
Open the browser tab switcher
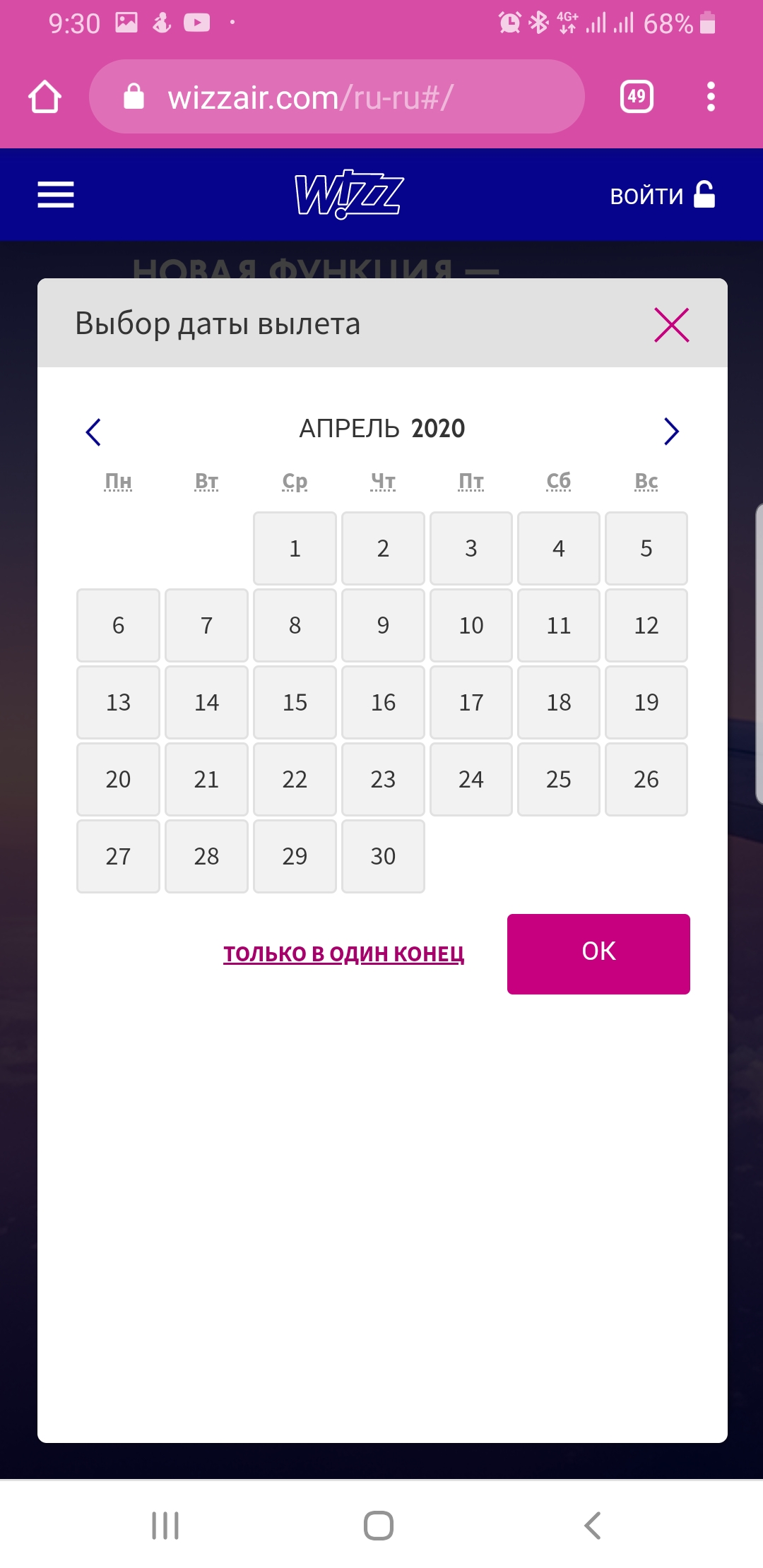point(636,97)
